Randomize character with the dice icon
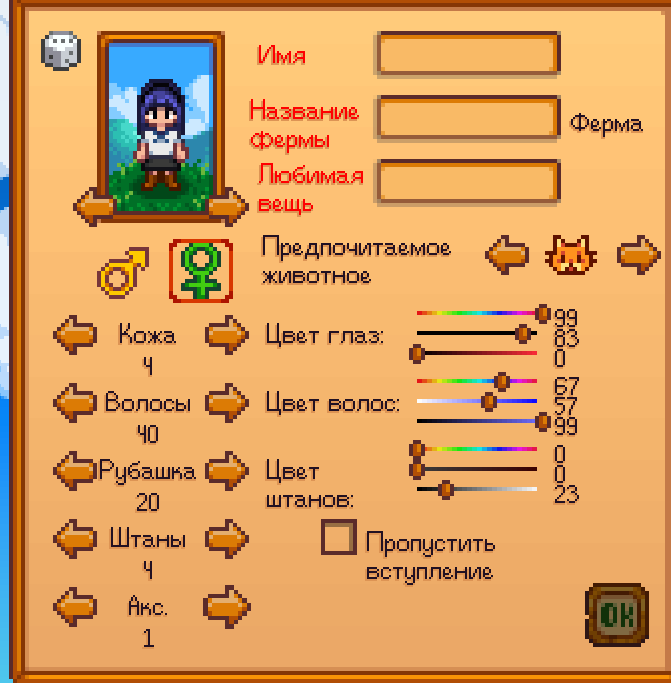Screen dimensions: 671x683 coord(60,51)
